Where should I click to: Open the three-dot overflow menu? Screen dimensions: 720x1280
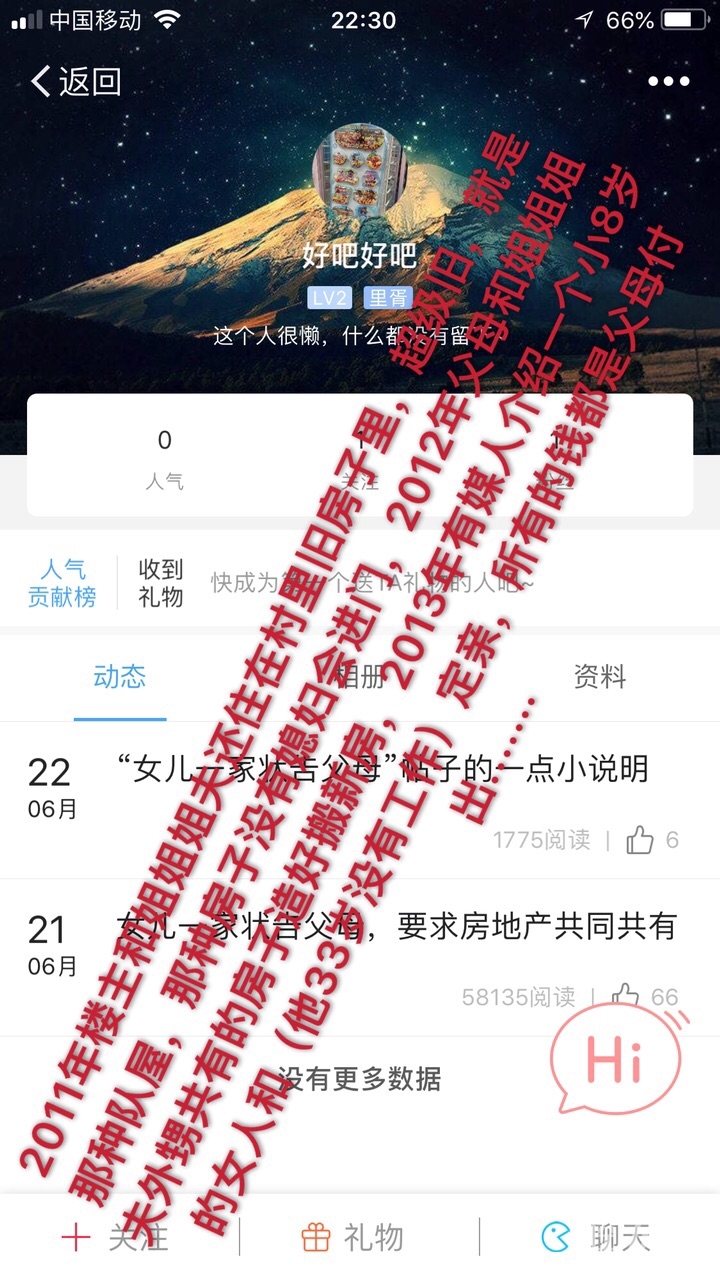(668, 81)
